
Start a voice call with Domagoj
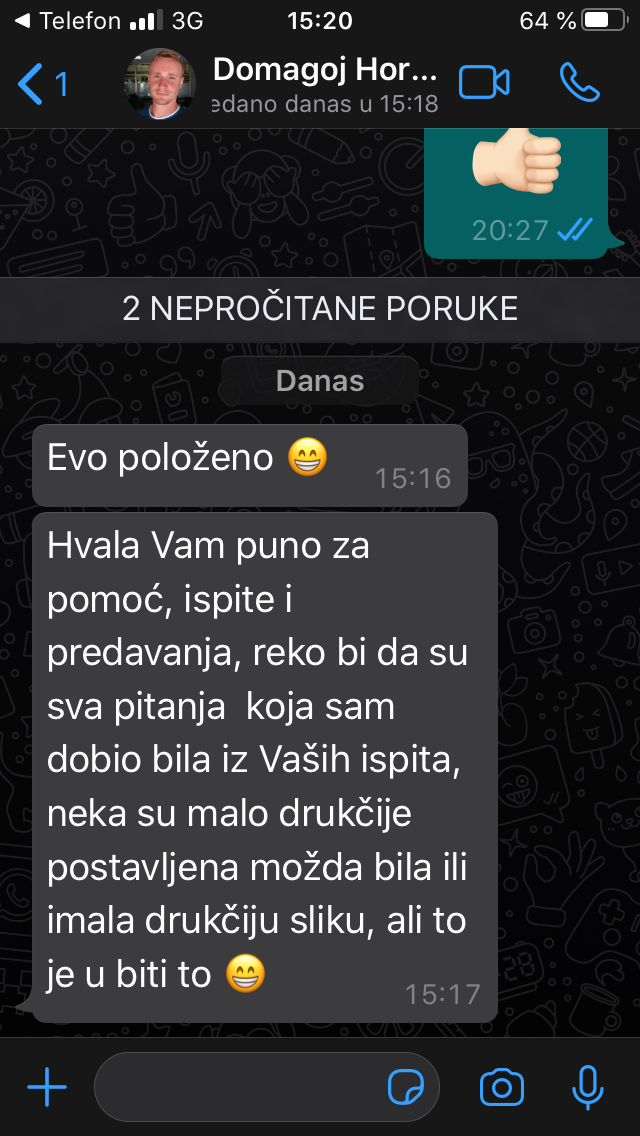(579, 83)
